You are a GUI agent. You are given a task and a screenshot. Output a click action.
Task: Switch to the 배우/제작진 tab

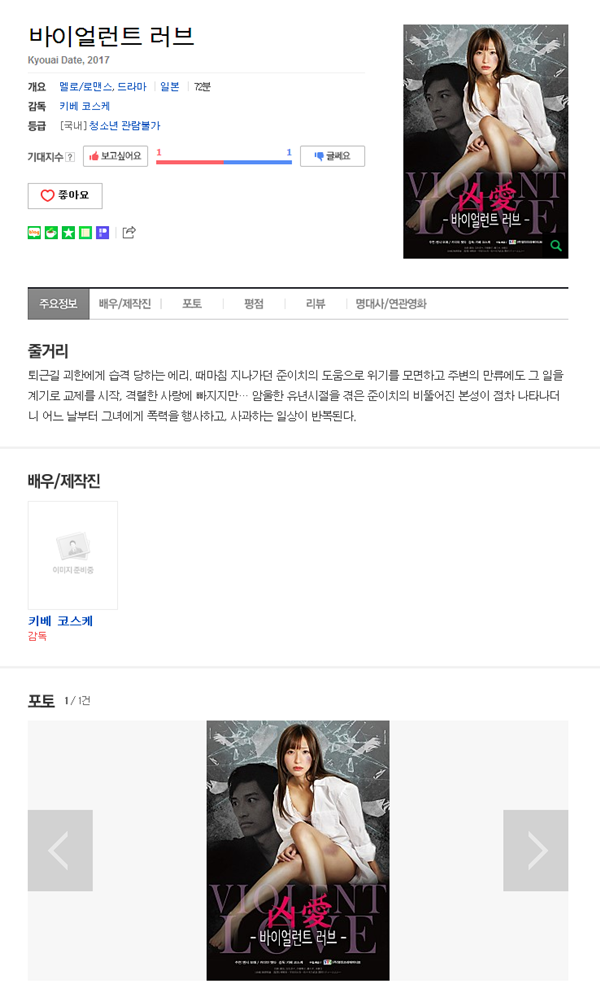[125, 304]
